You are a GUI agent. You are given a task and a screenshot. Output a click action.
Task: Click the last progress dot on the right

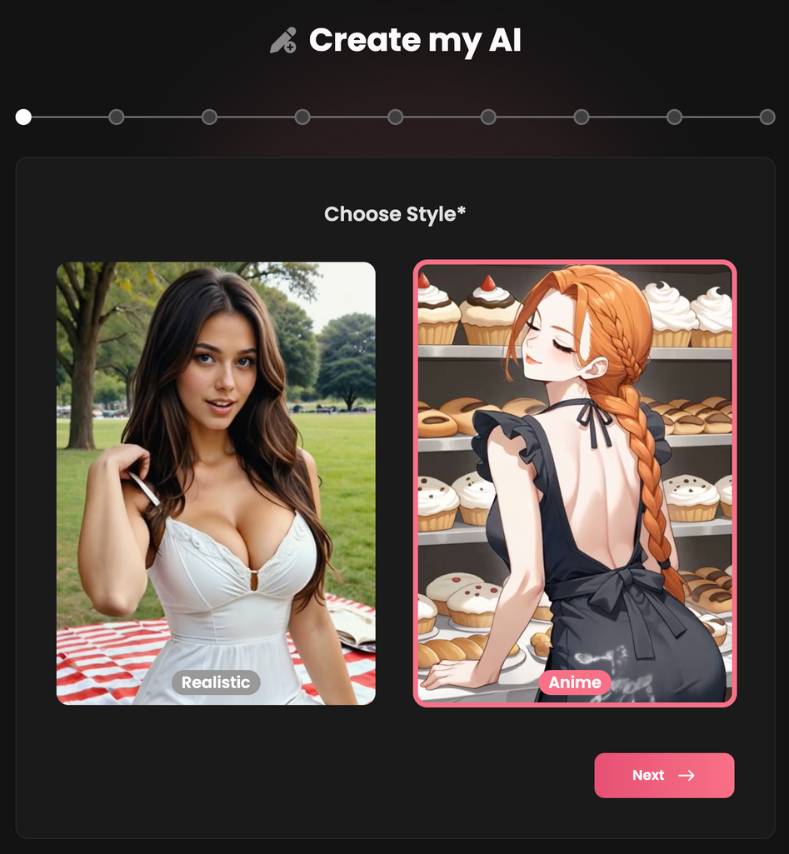[x=766, y=116]
